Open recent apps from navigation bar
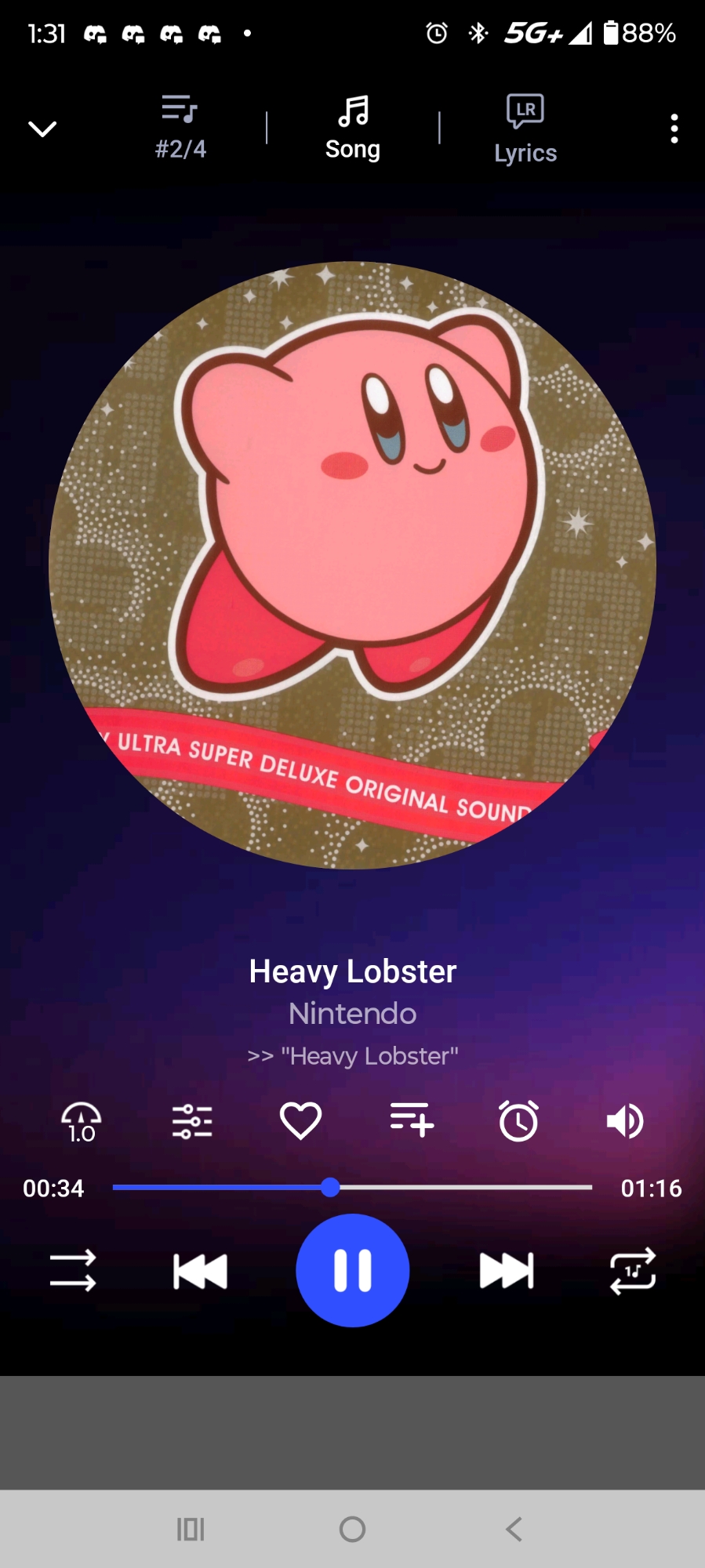 pos(191,1529)
